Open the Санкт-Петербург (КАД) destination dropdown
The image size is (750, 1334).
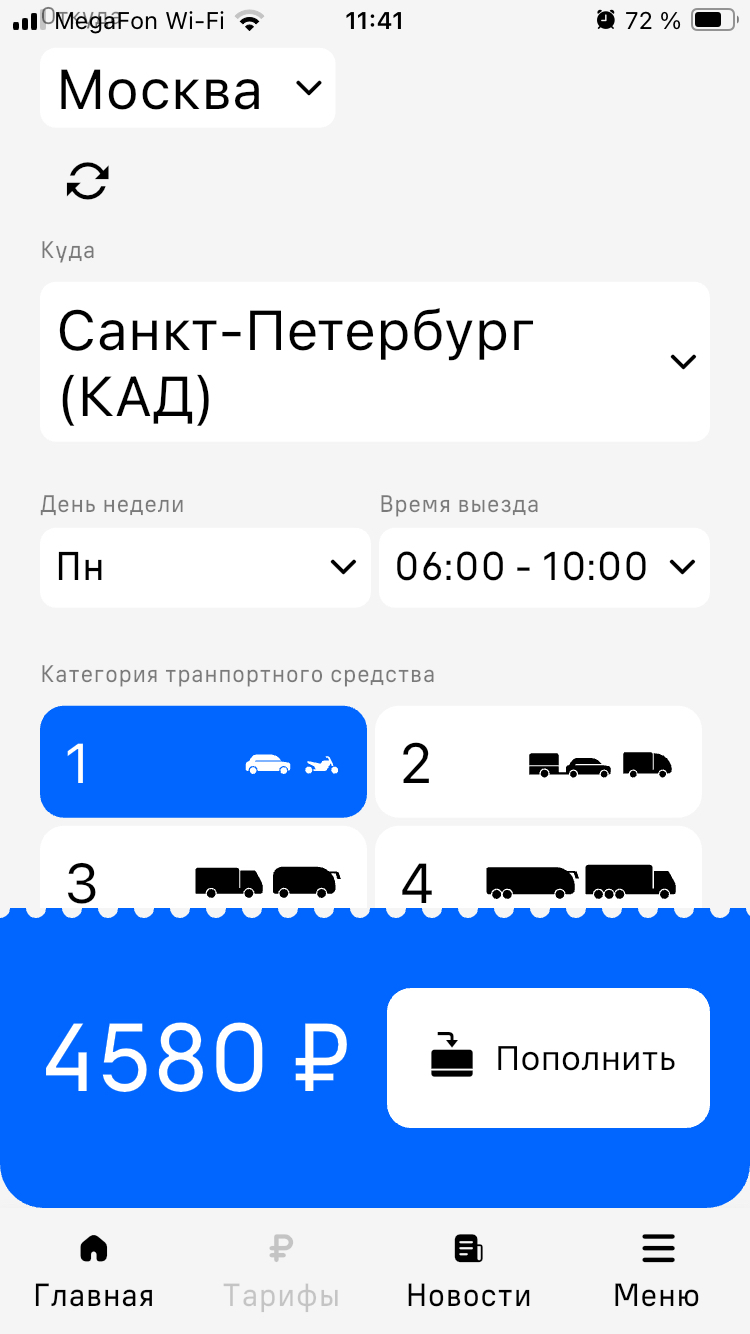pyautogui.click(x=375, y=361)
